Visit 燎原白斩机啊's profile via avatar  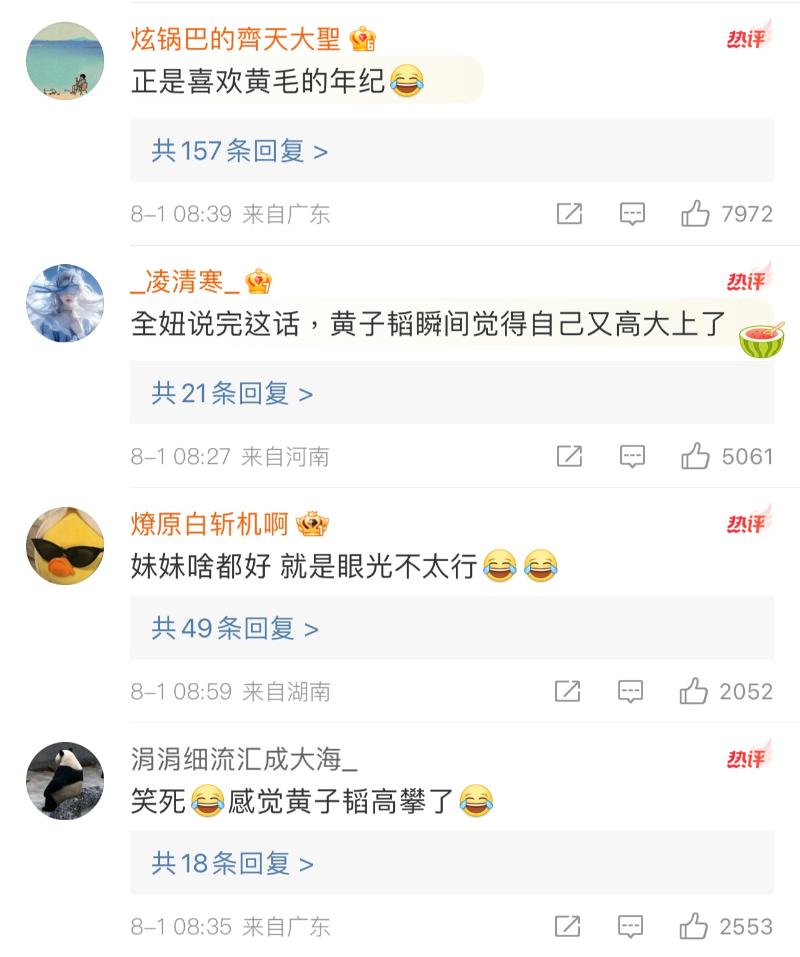[65, 545]
